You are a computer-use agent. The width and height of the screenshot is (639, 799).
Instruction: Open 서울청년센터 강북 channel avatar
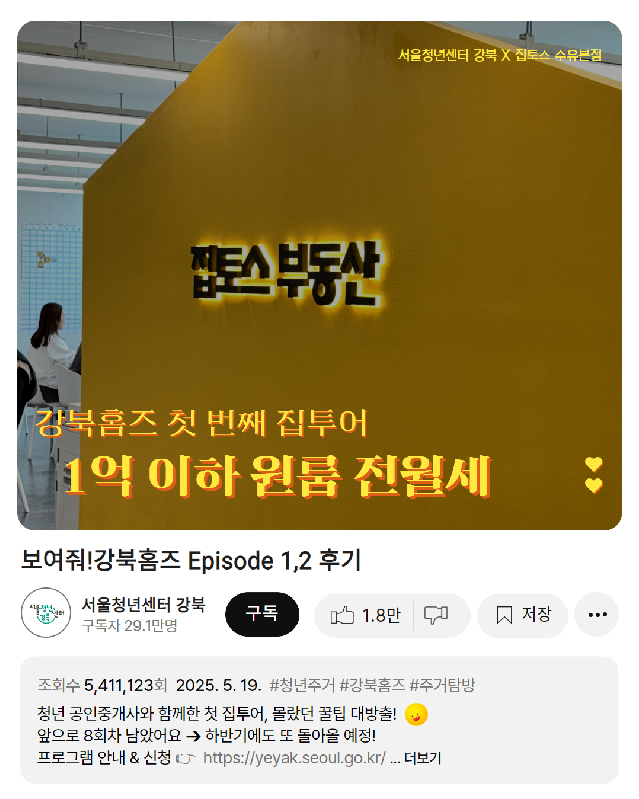click(x=46, y=614)
